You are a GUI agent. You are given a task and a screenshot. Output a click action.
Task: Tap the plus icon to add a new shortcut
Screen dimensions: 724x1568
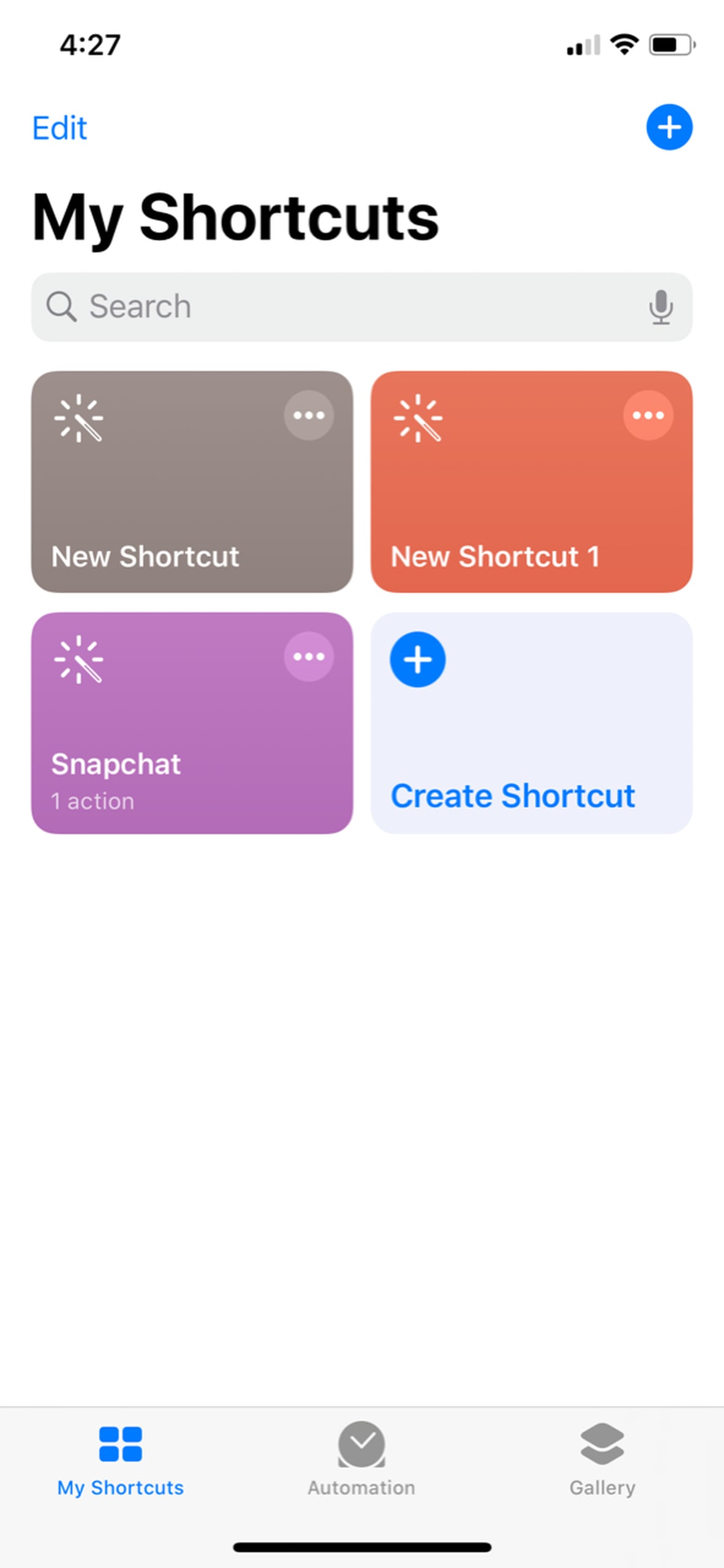[669, 127]
